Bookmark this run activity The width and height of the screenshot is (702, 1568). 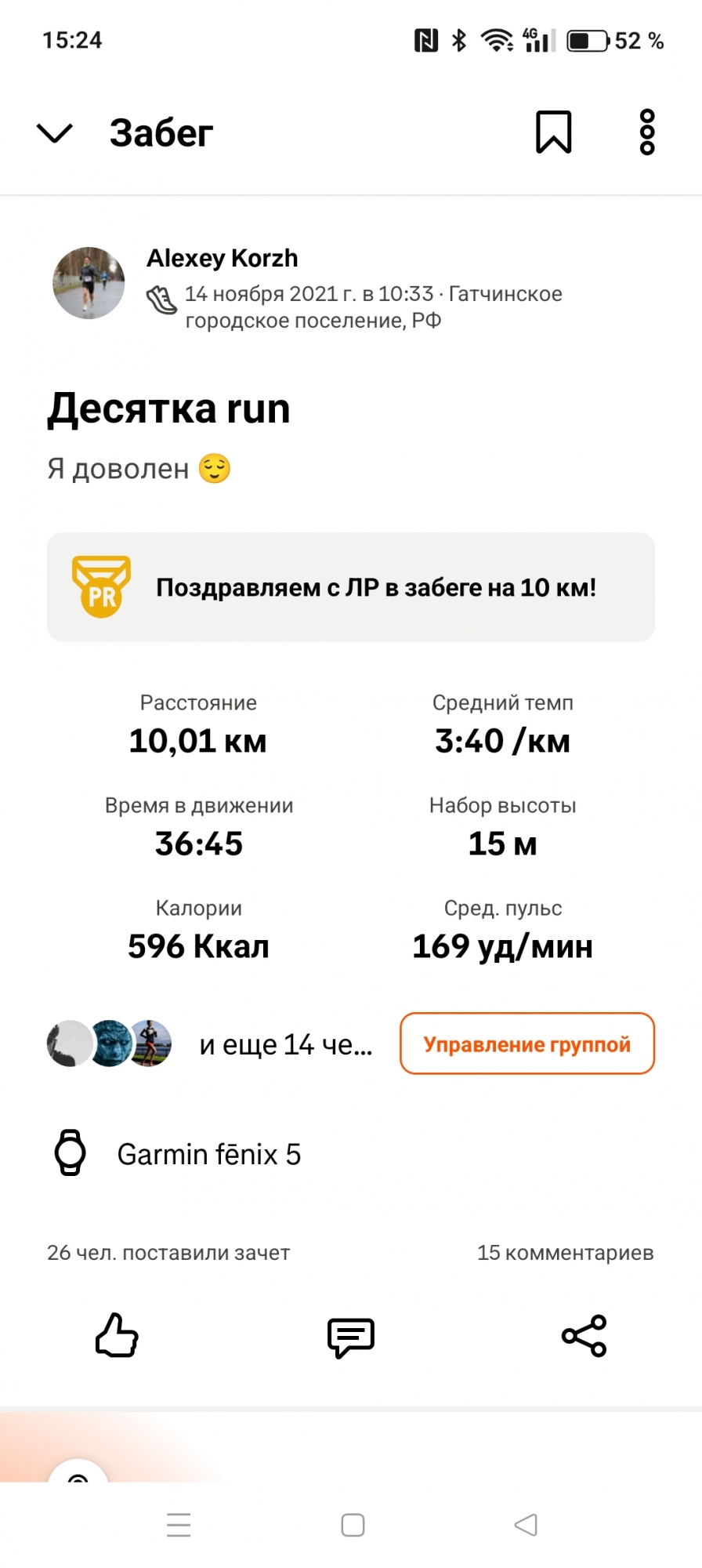(x=553, y=132)
